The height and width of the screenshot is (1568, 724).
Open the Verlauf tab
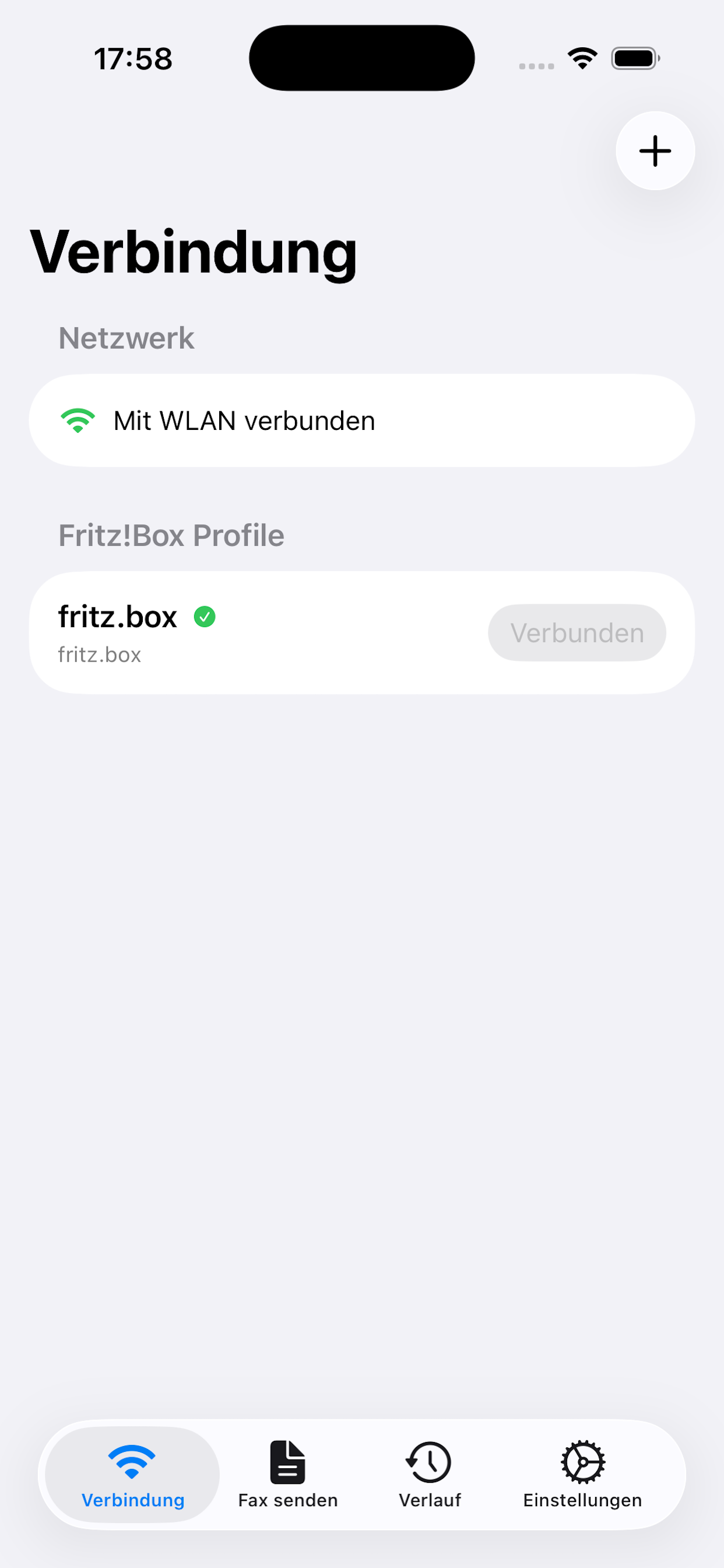click(x=428, y=1479)
